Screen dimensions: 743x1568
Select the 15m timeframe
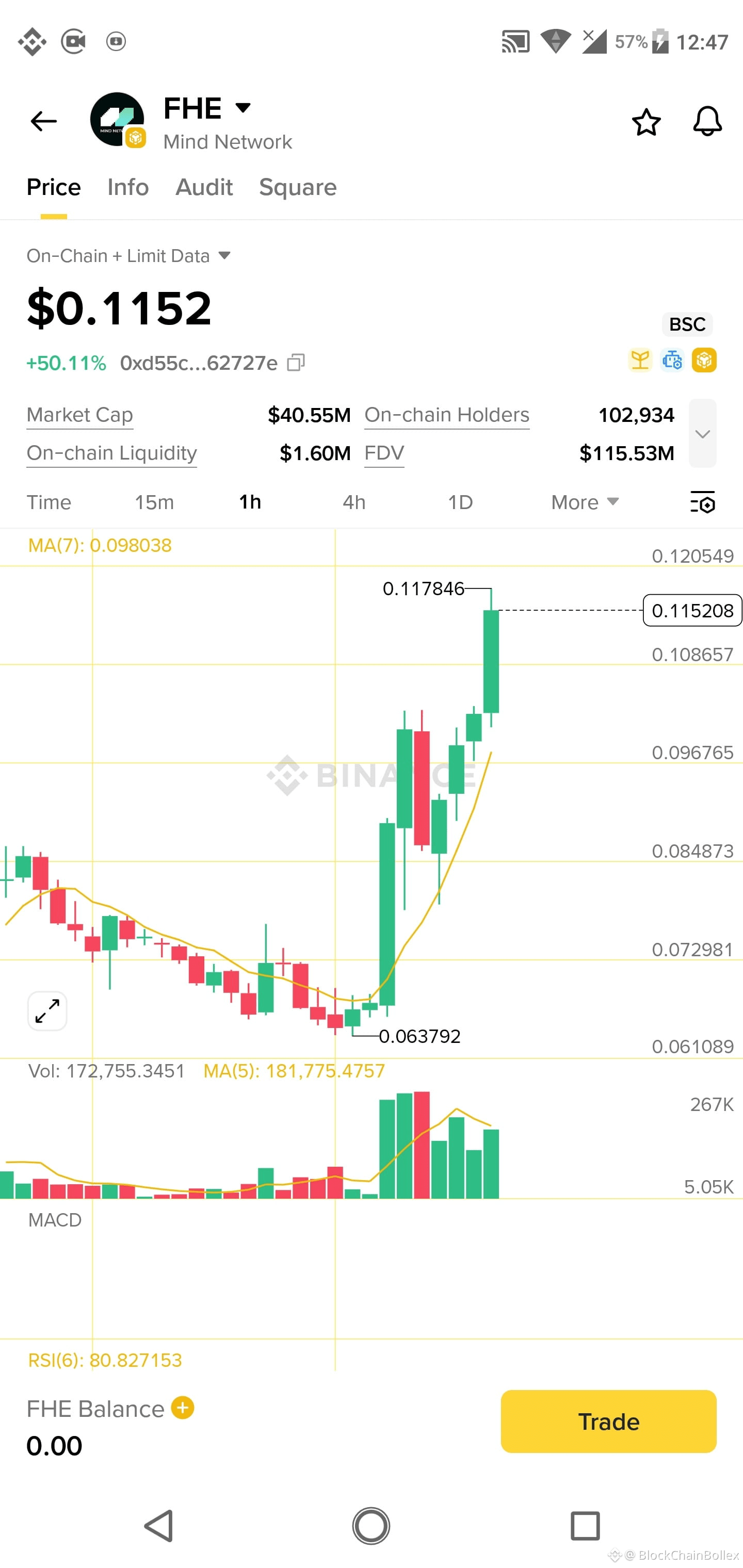[x=154, y=502]
